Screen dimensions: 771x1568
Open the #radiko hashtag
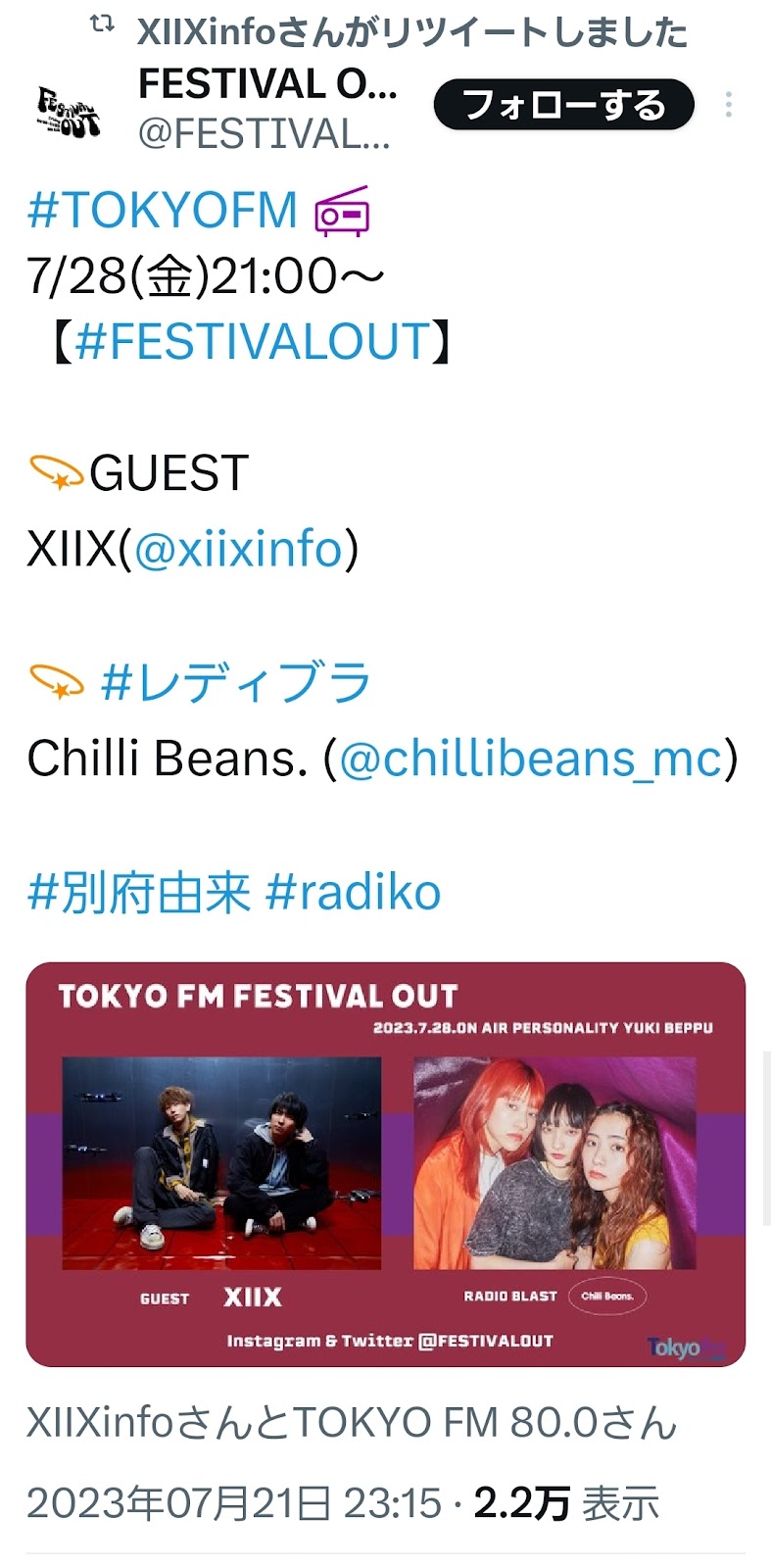(353, 892)
